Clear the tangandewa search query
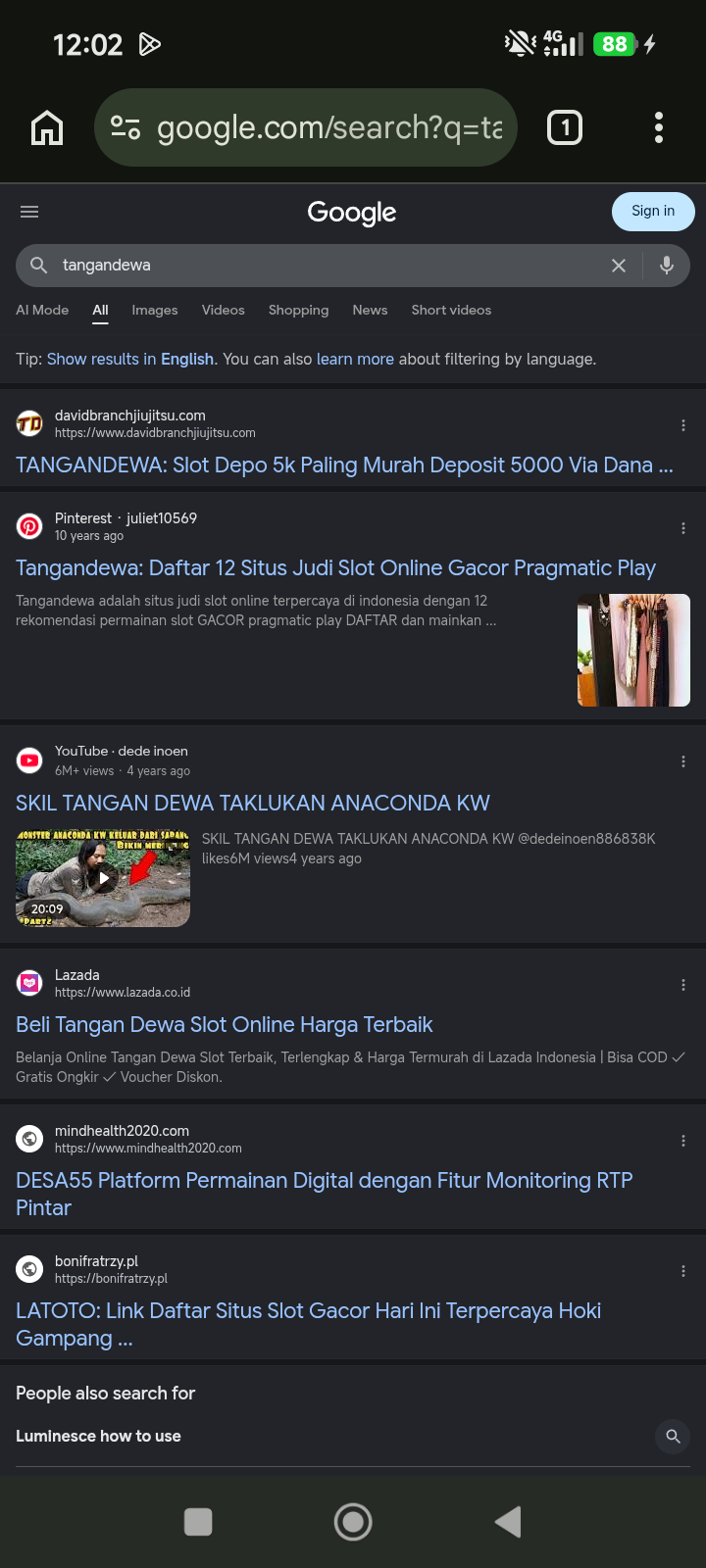706x1568 pixels. click(619, 266)
